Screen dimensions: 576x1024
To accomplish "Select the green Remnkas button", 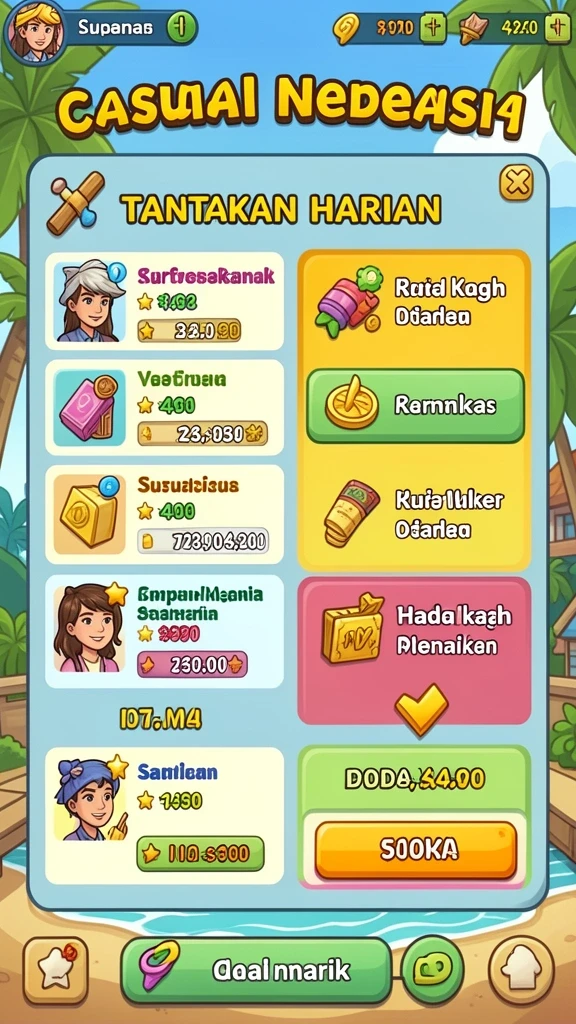I will pos(415,406).
